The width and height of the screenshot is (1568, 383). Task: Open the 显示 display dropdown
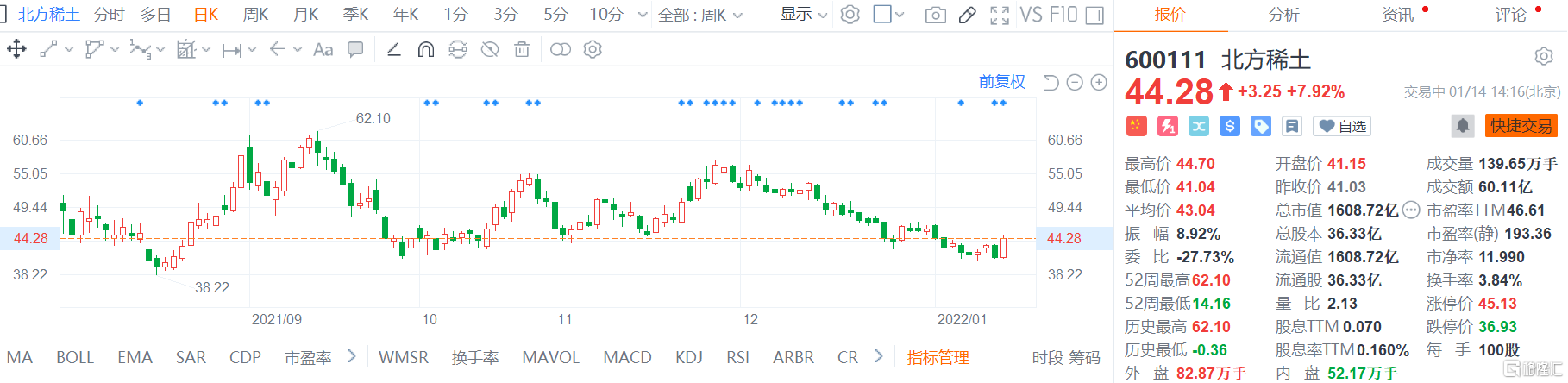(x=803, y=15)
